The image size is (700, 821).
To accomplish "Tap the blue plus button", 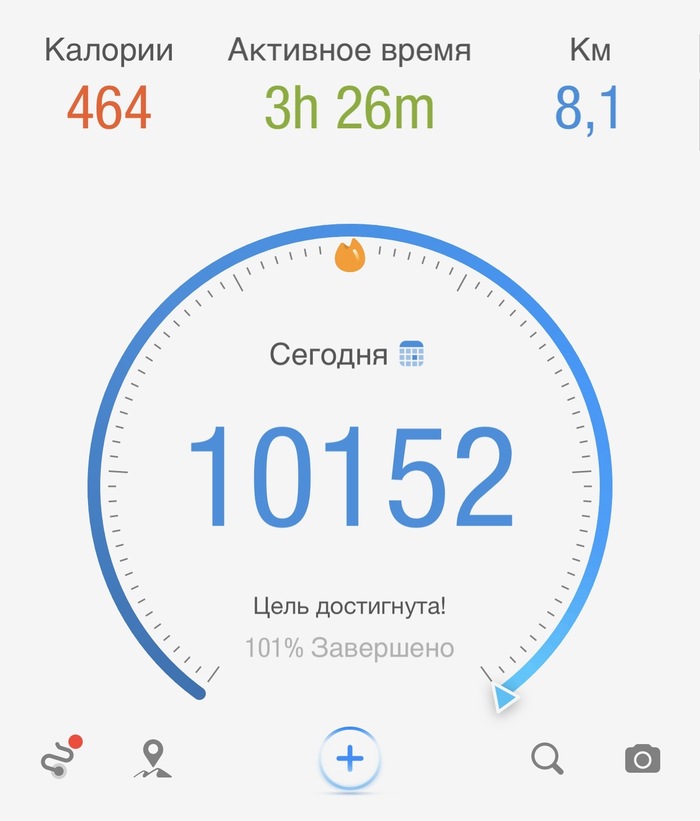I will [350, 759].
